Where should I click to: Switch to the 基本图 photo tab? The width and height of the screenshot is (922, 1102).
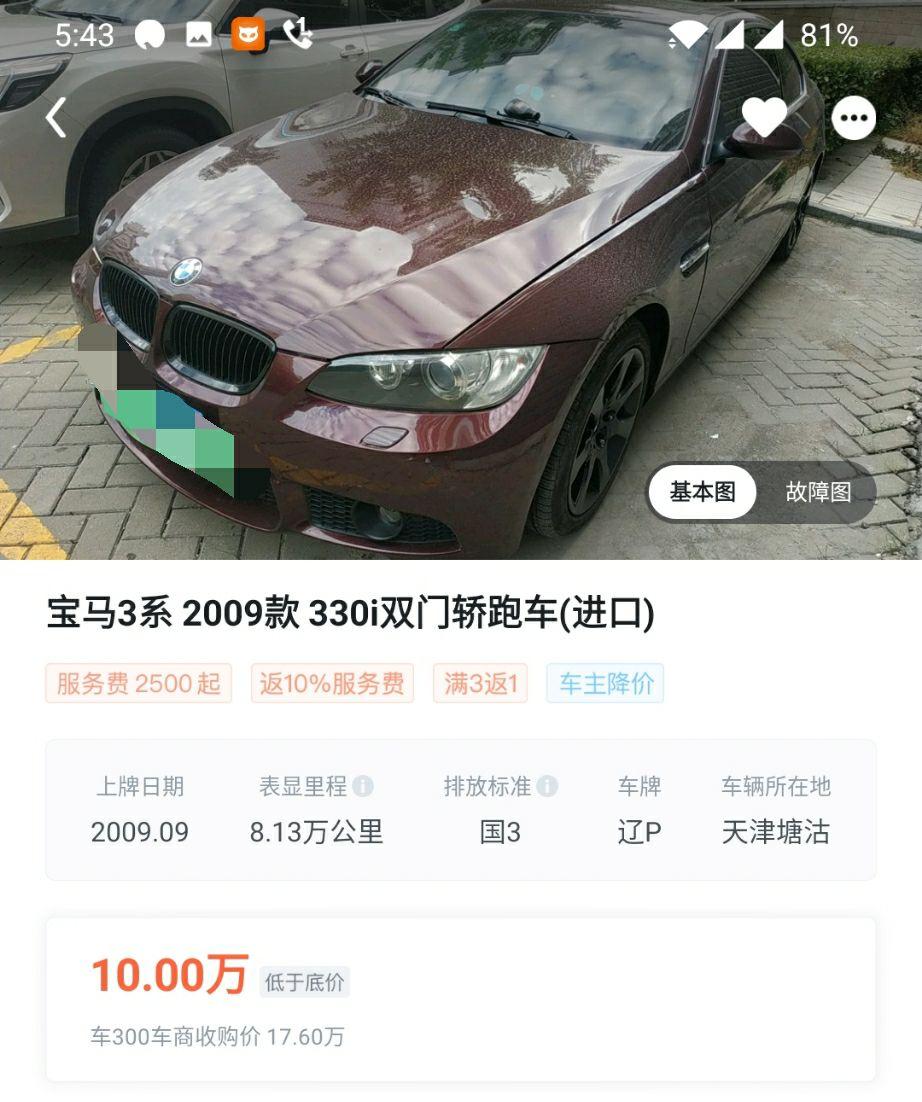[702, 492]
